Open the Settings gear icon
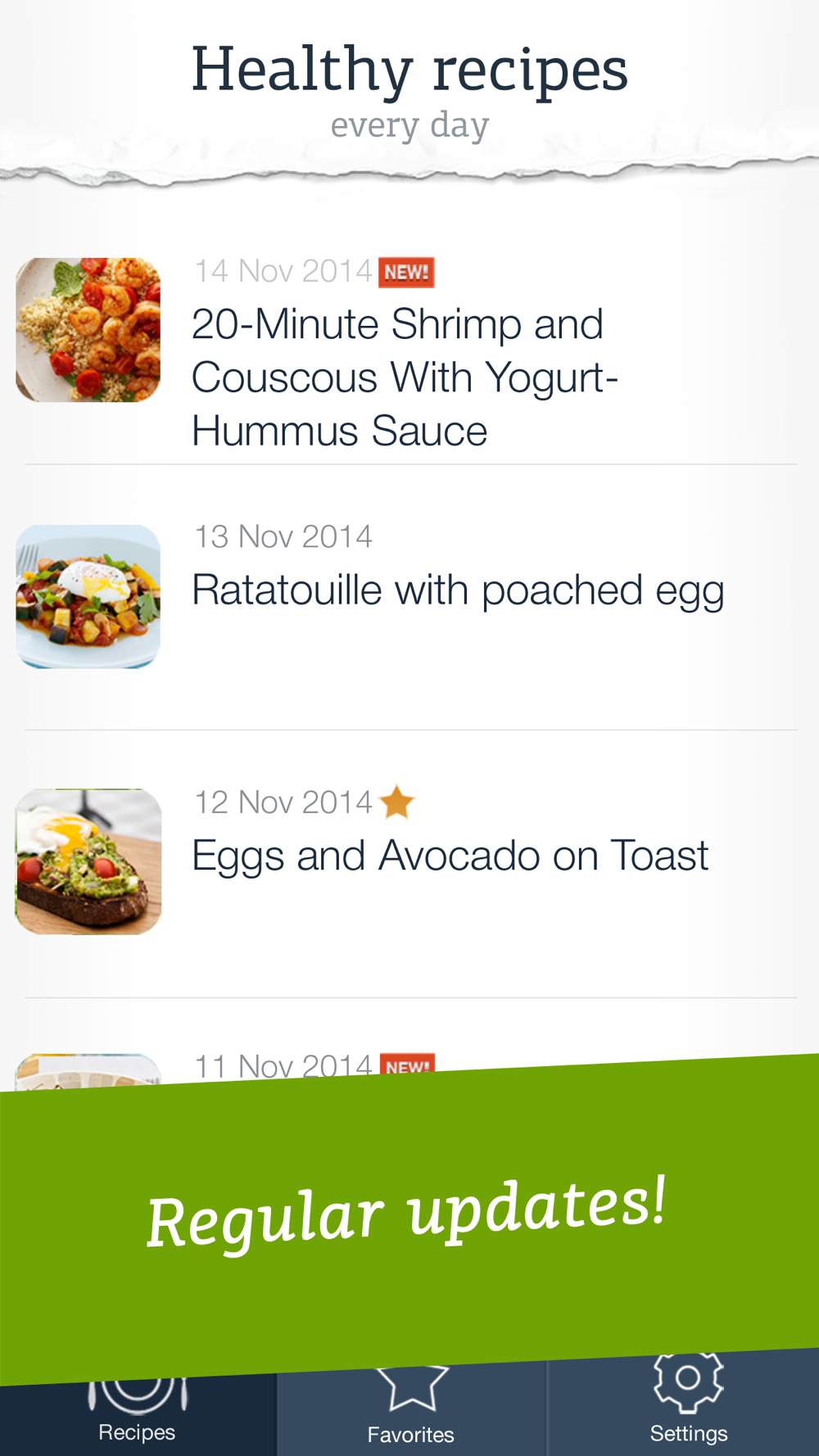Viewport: 819px width, 1456px height. 687,1384
